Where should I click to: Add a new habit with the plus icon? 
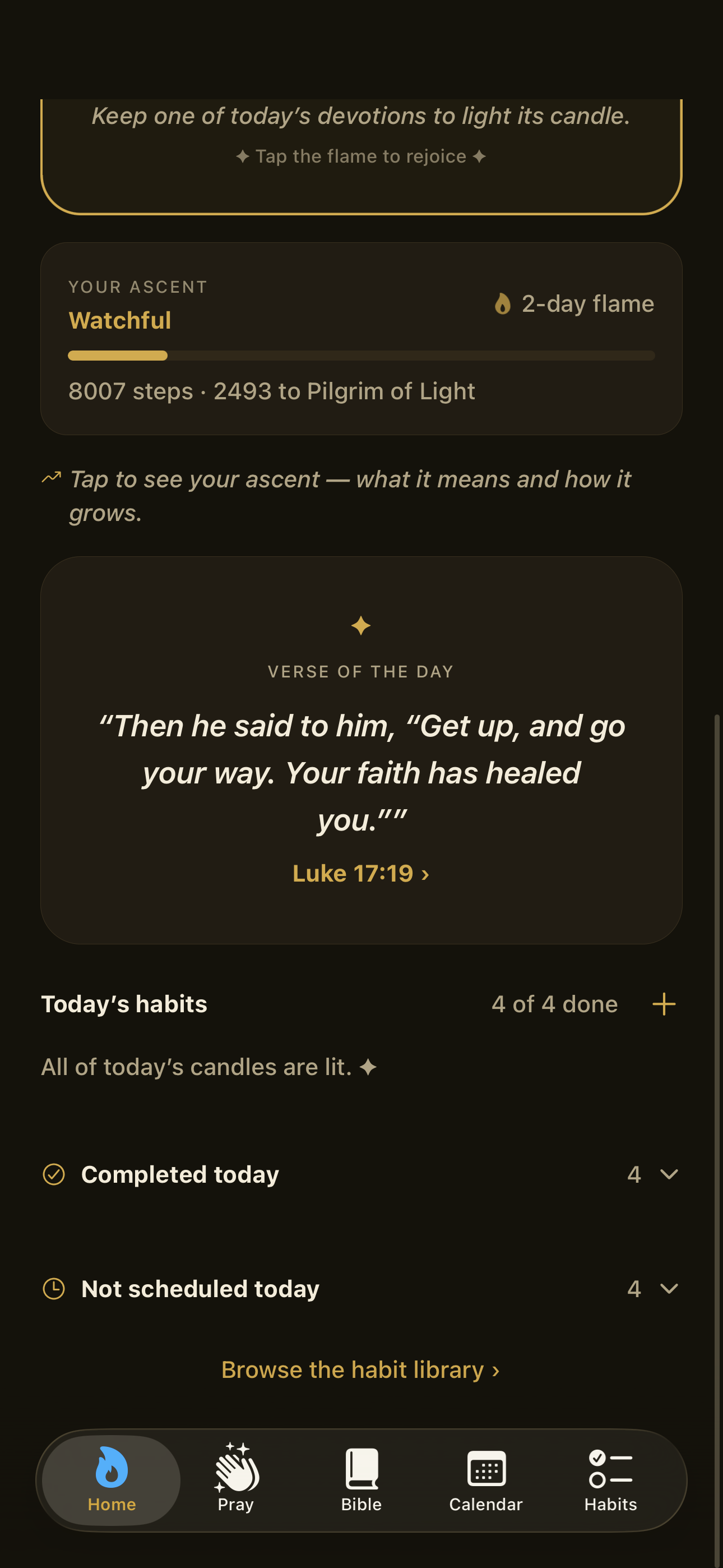pyautogui.click(x=664, y=1004)
